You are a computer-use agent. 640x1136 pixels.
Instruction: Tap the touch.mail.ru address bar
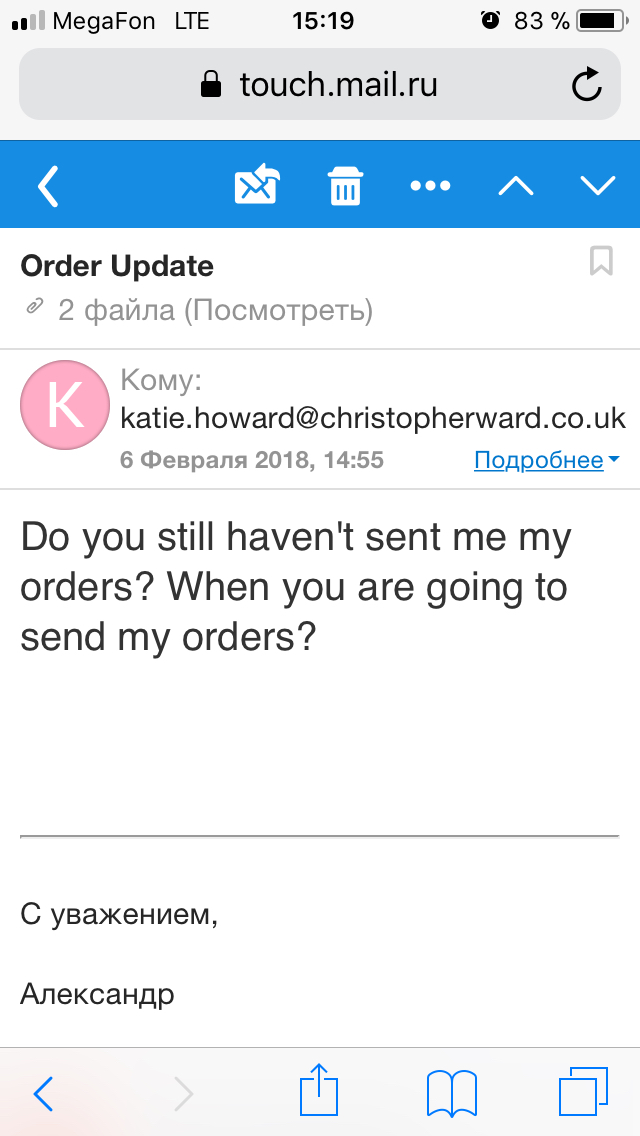tap(320, 84)
